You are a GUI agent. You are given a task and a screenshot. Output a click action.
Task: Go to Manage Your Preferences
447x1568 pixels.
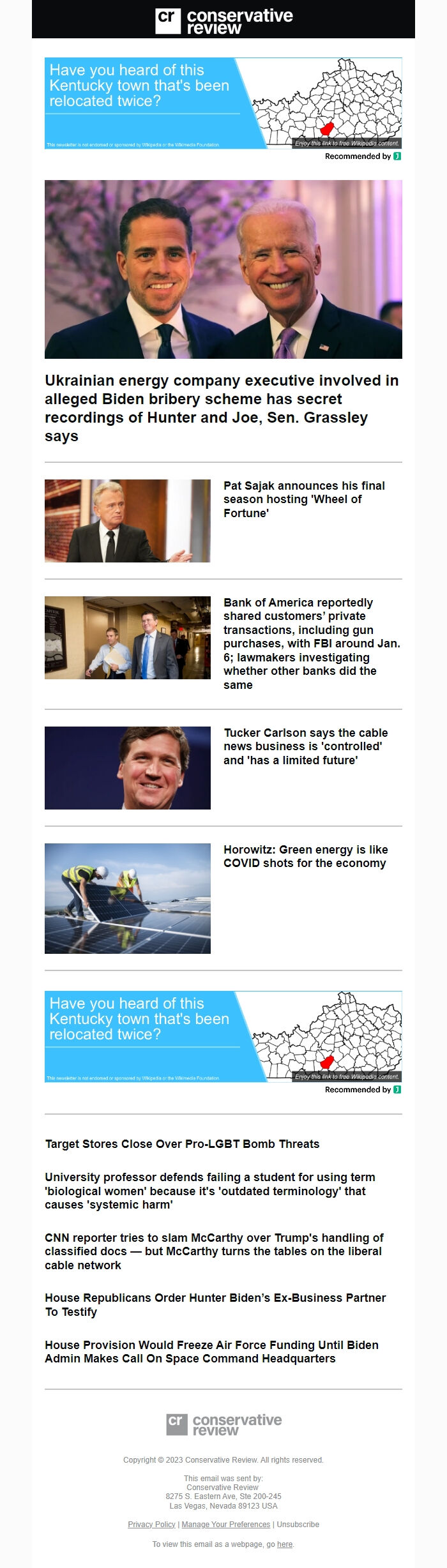pyautogui.click(x=225, y=1524)
